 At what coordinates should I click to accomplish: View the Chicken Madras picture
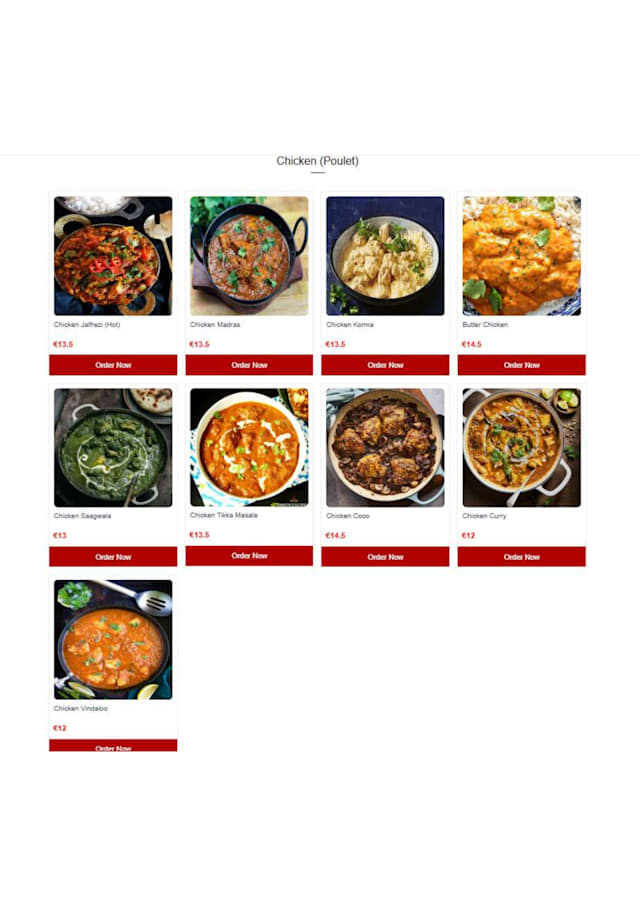[x=249, y=256]
